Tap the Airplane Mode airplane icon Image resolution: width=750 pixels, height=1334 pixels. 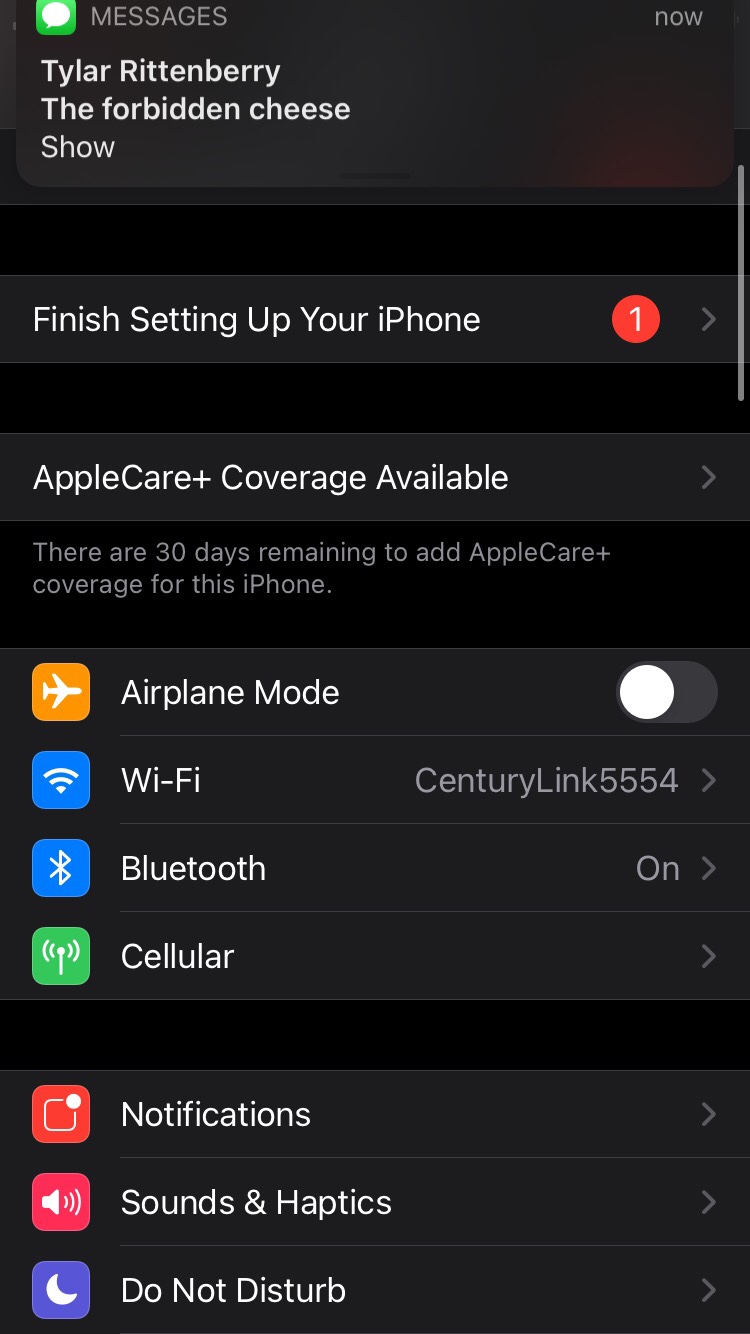tap(60, 691)
